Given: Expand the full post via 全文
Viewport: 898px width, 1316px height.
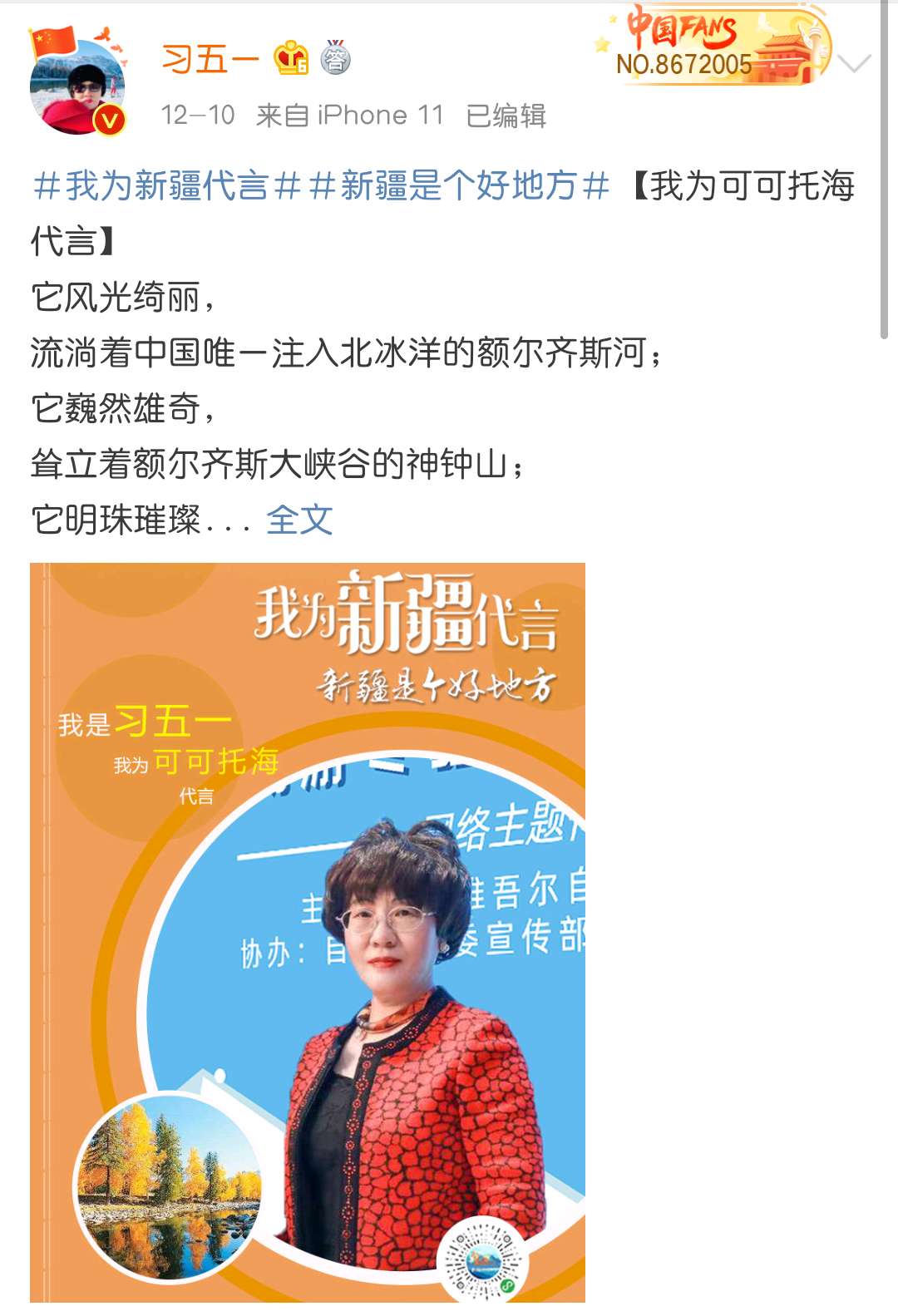Looking at the screenshot, I should coord(299,520).
